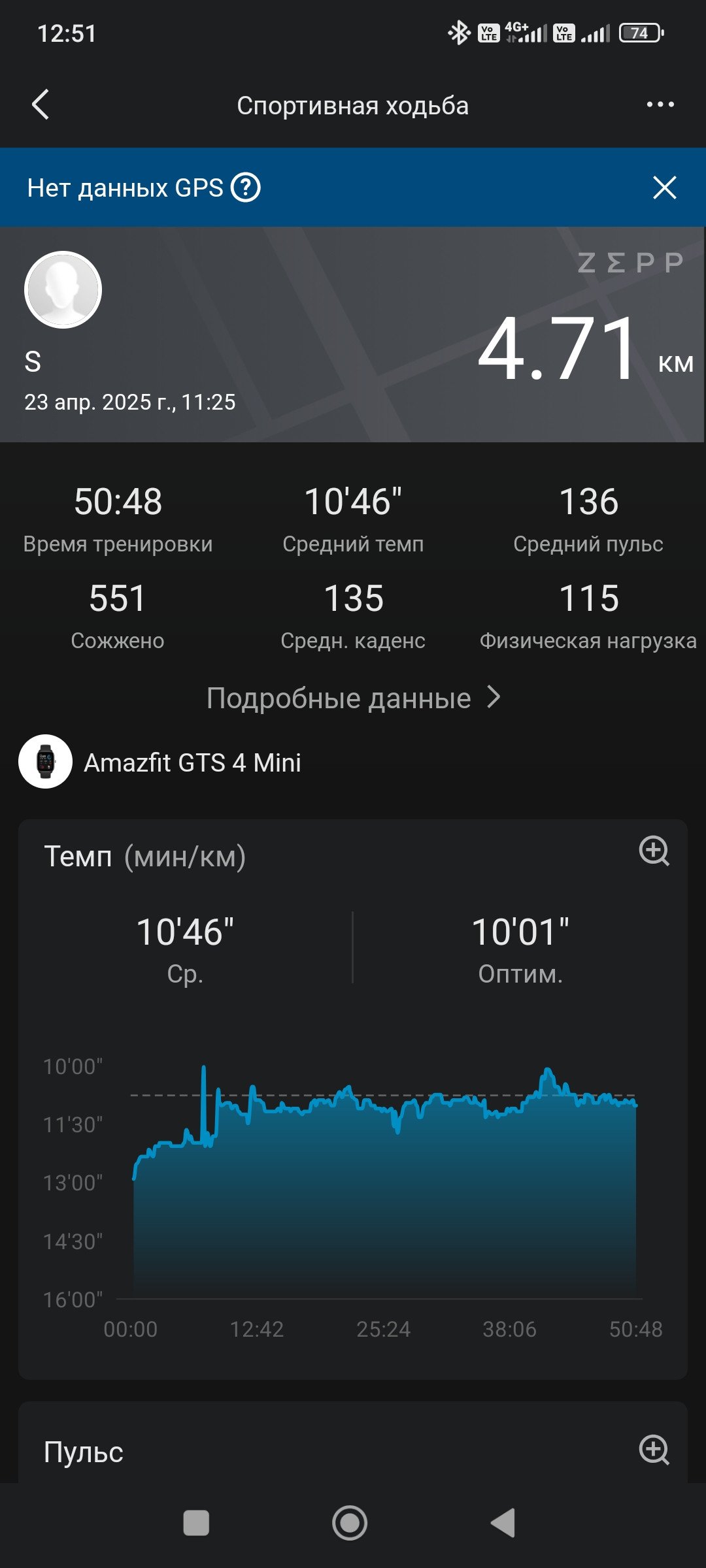Open GPS data help question mark
This screenshot has width=706, height=1568.
[x=246, y=188]
